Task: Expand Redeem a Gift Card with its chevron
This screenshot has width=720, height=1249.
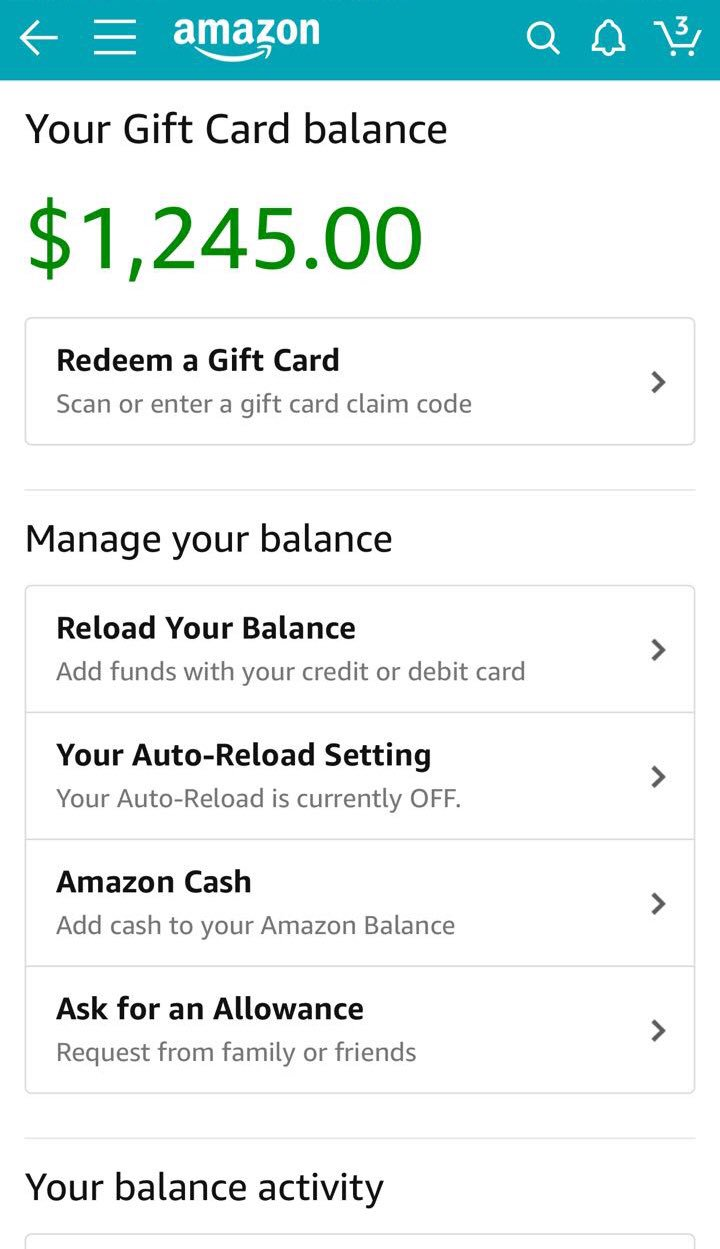Action: click(x=658, y=381)
